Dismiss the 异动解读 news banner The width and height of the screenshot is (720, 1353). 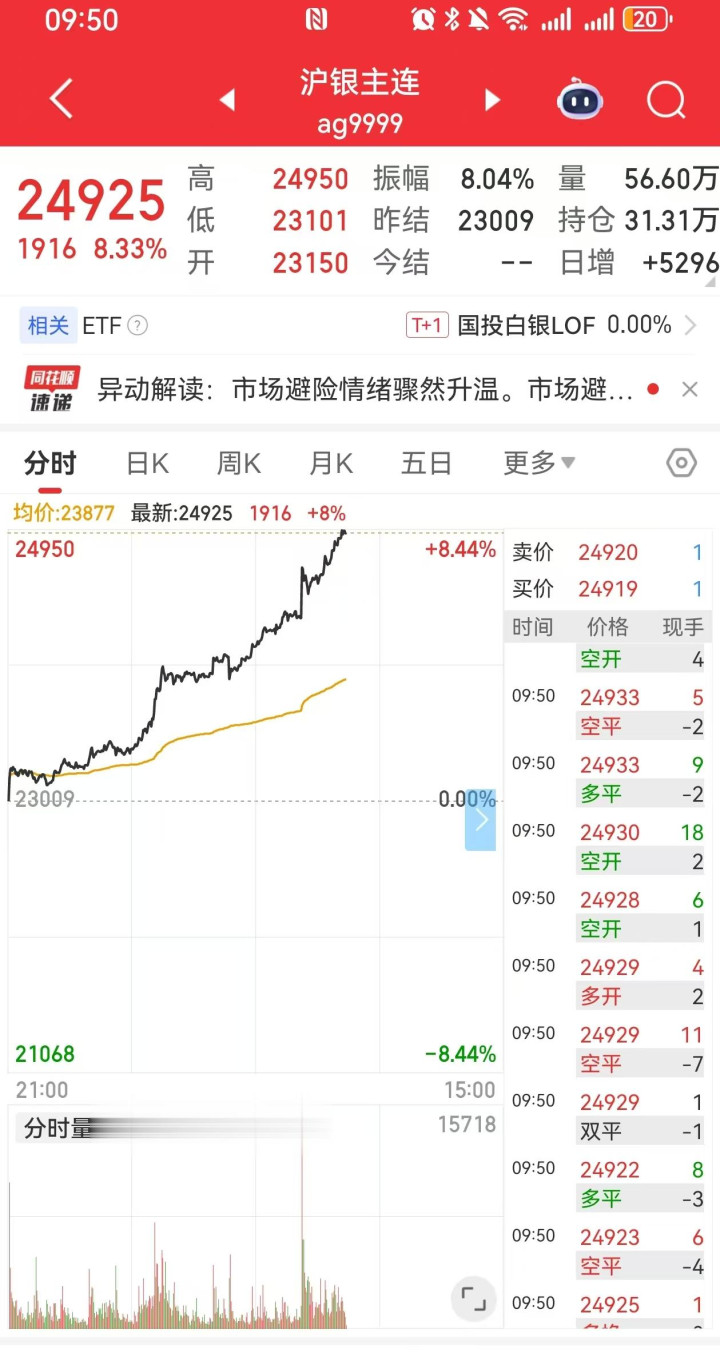tap(689, 390)
